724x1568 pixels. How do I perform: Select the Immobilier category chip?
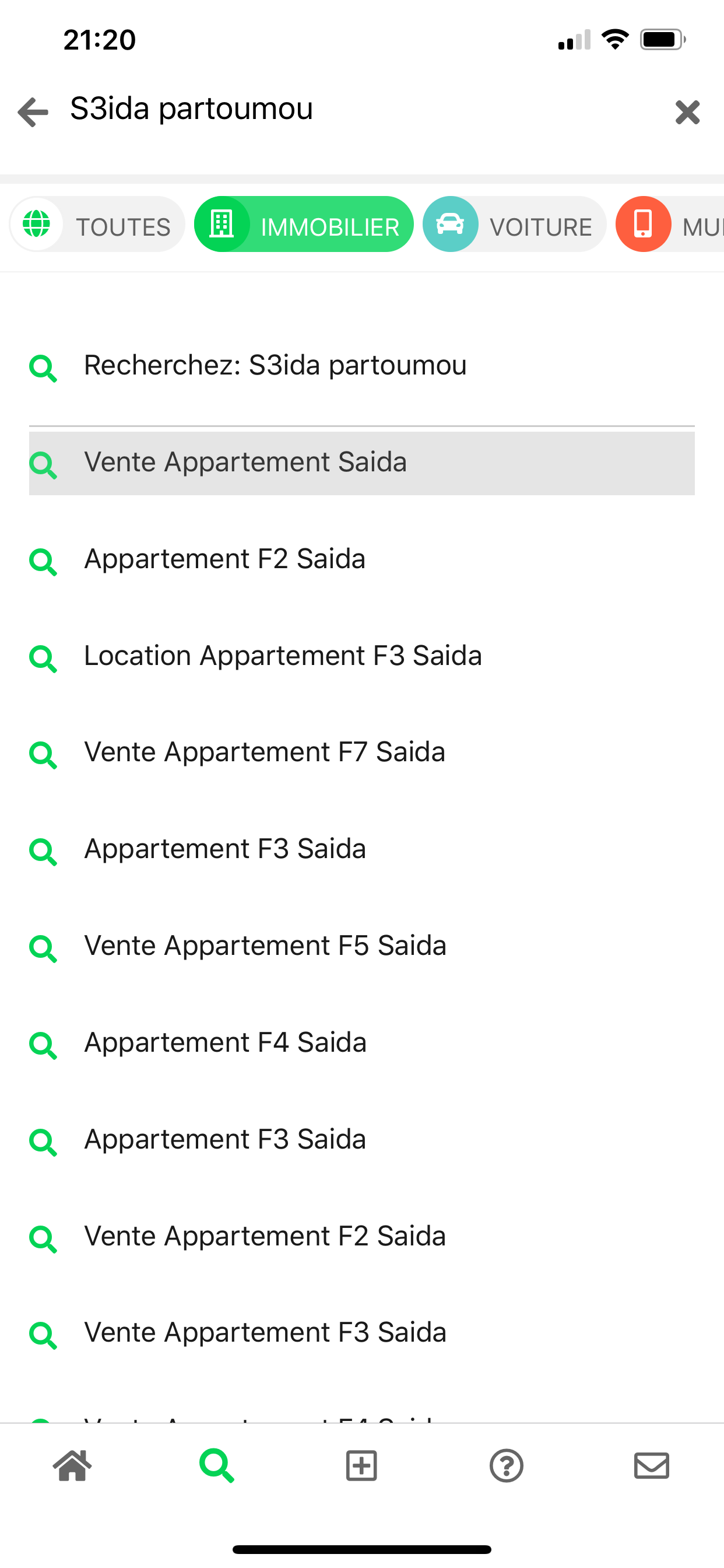304,225
